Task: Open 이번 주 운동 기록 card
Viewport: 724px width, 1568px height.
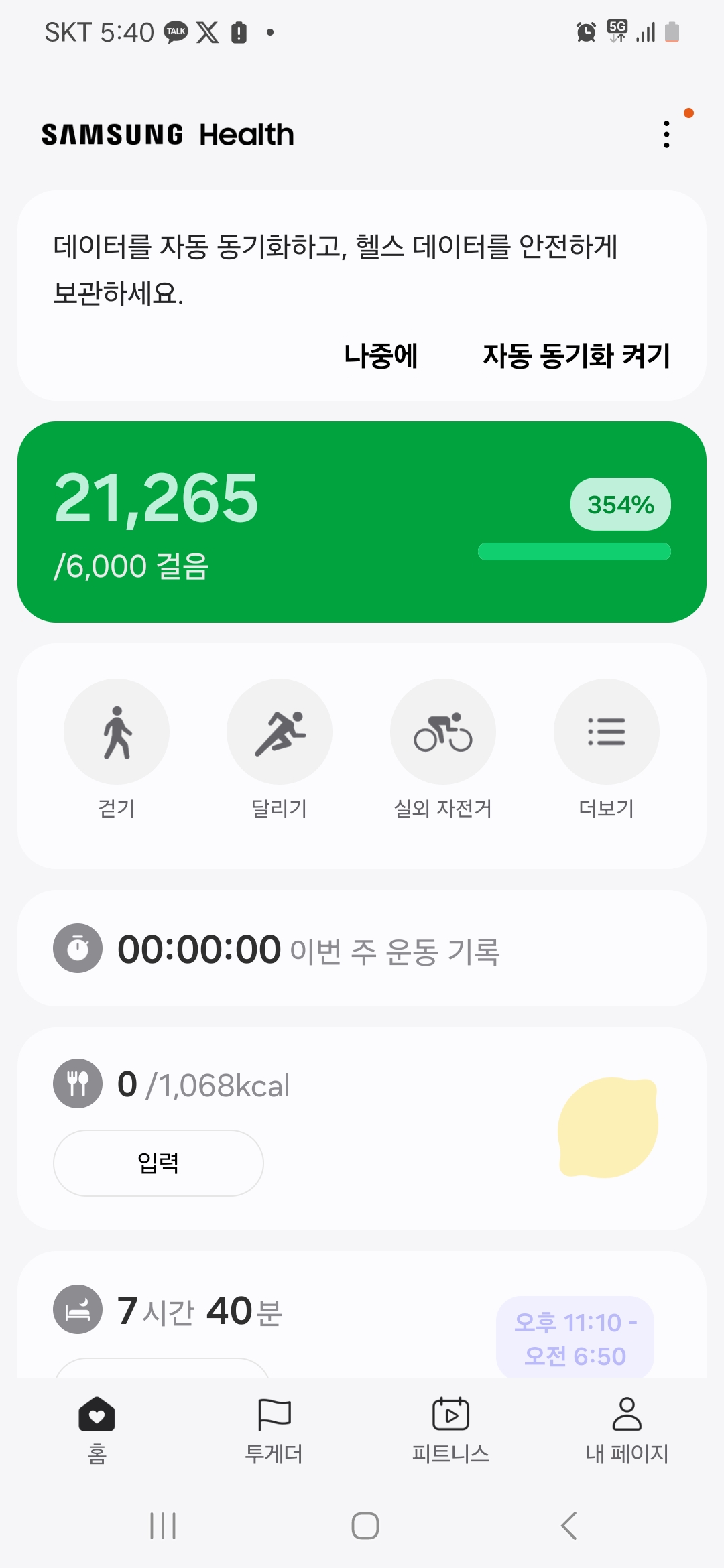Action: pyautogui.click(x=362, y=949)
